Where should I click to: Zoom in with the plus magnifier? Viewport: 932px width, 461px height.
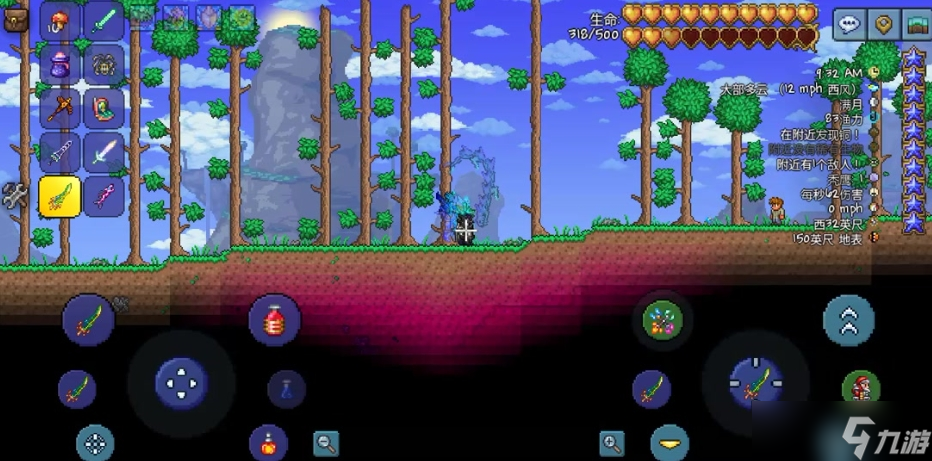click(612, 442)
